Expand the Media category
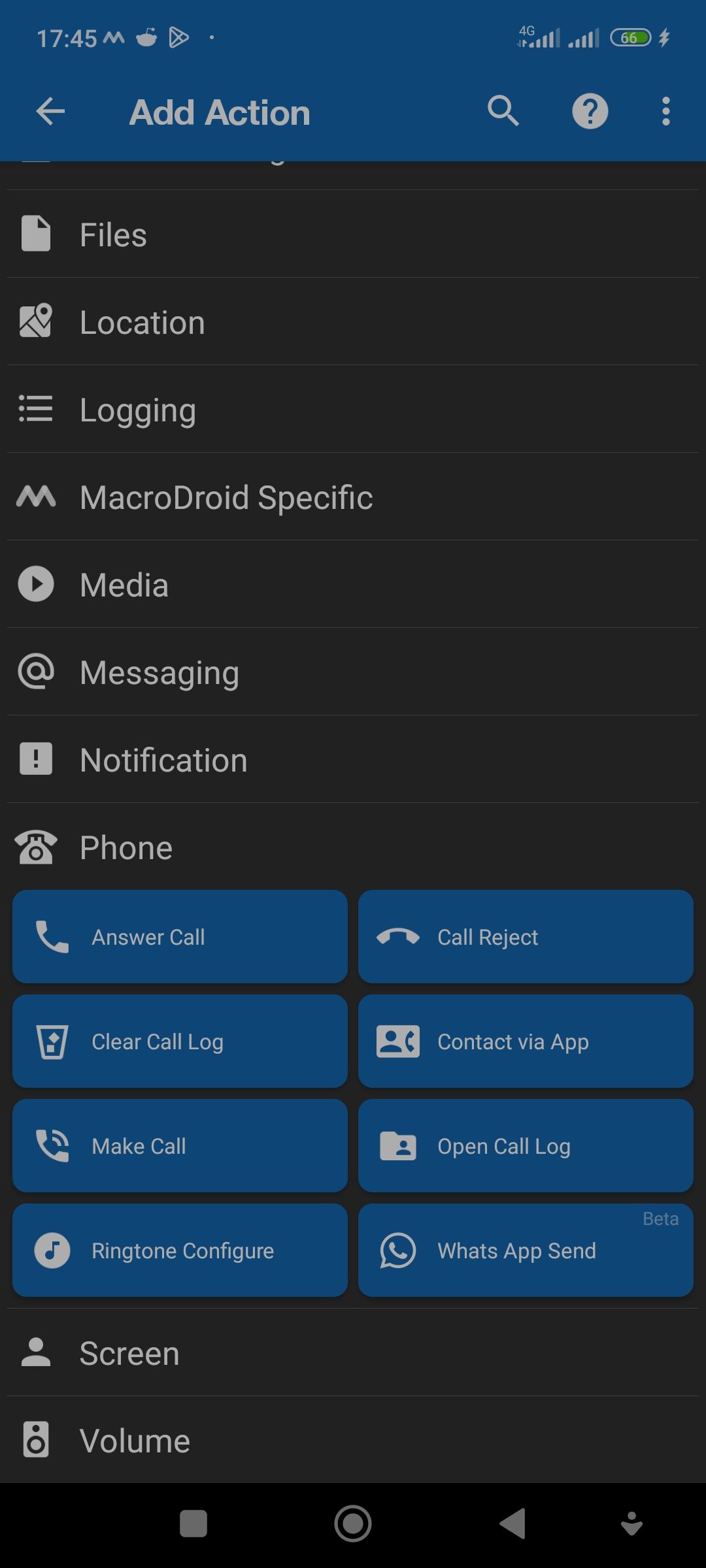The width and height of the screenshot is (706, 1568). pyautogui.click(x=353, y=585)
